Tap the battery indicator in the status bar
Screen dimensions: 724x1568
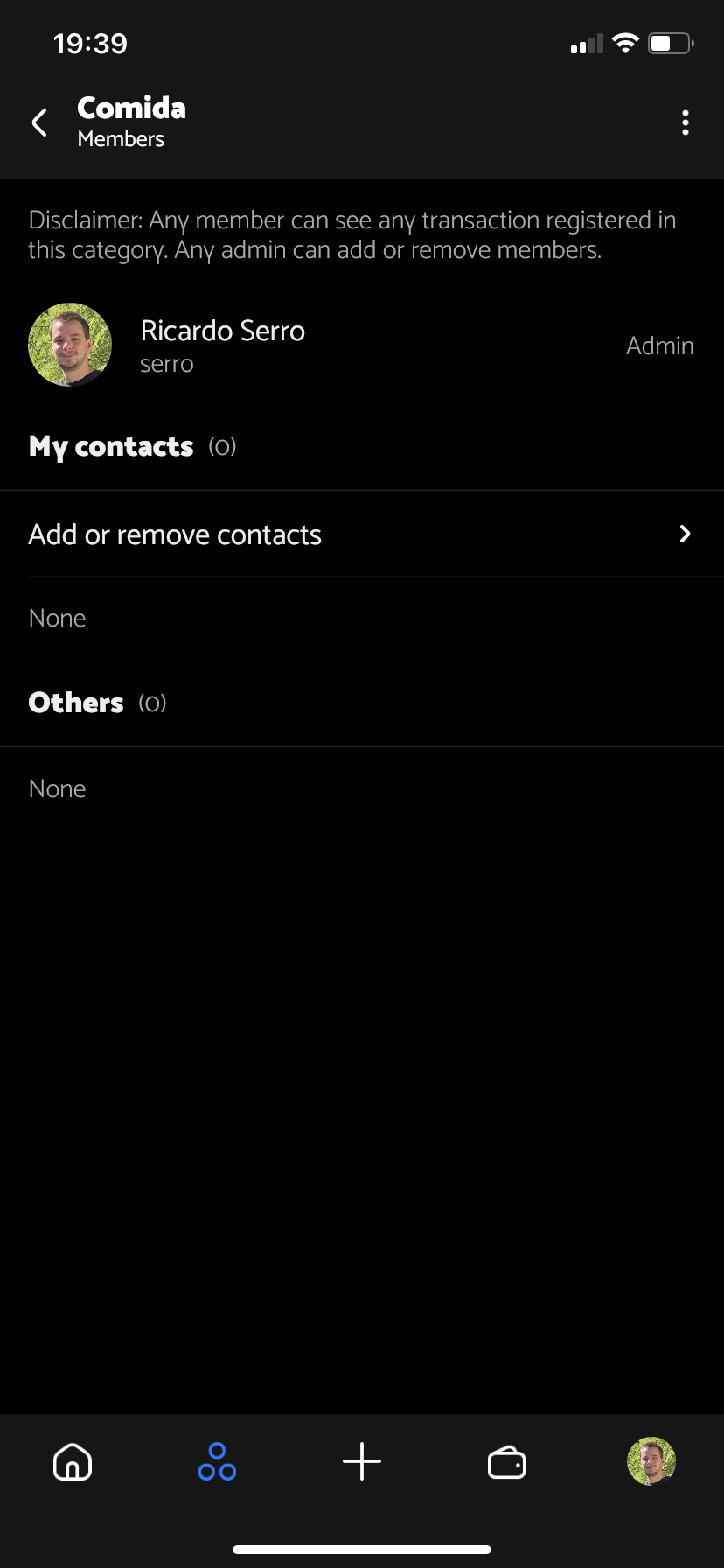tap(669, 42)
